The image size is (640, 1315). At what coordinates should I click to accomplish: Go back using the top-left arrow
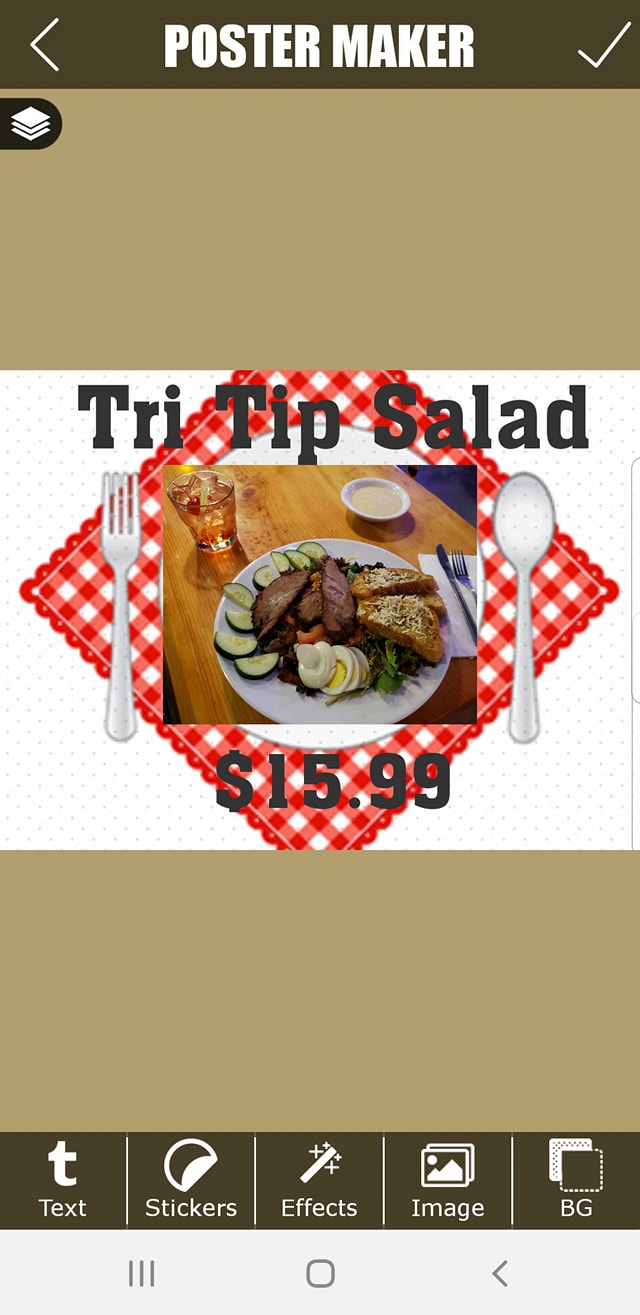(x=45, y=45)
